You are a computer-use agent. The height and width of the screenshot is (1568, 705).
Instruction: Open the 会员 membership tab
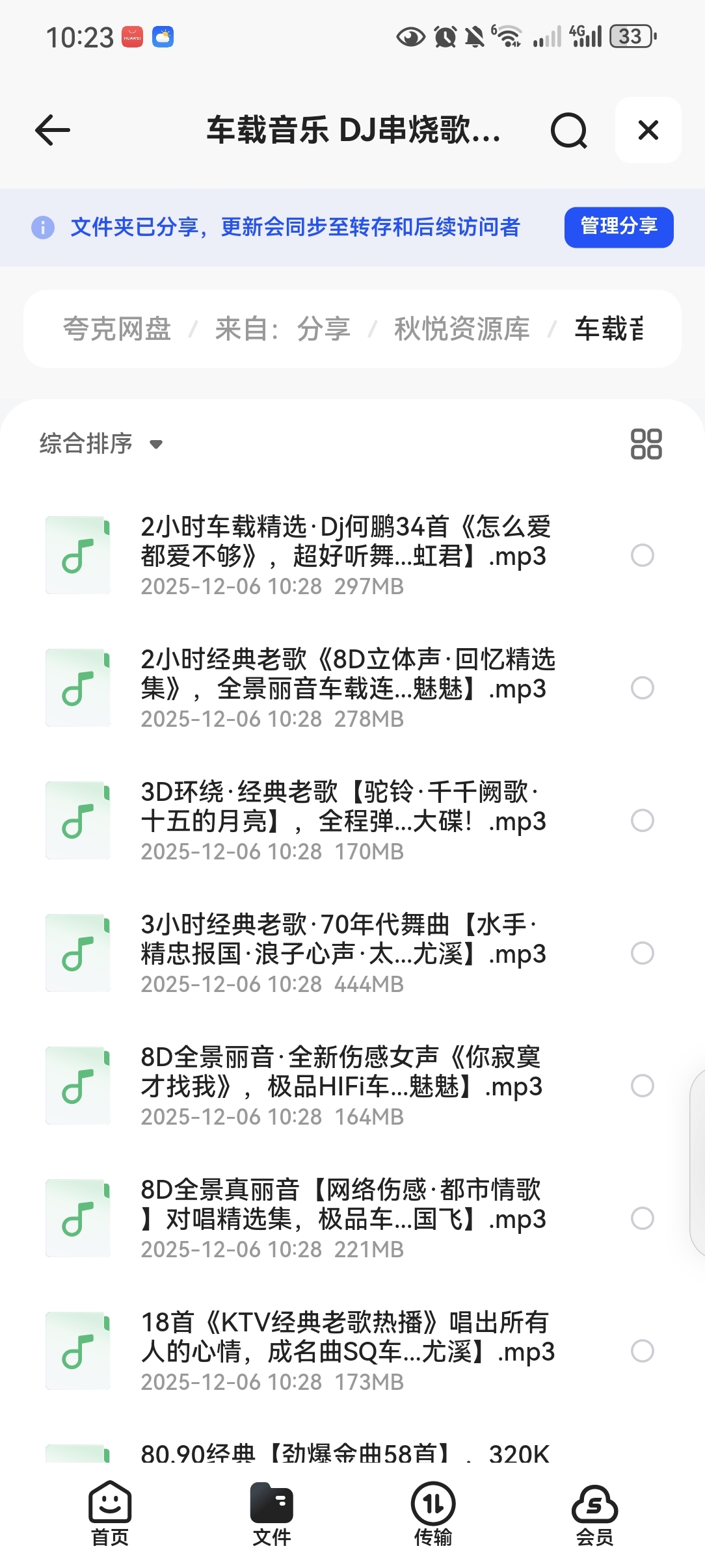click(594, 1513)
